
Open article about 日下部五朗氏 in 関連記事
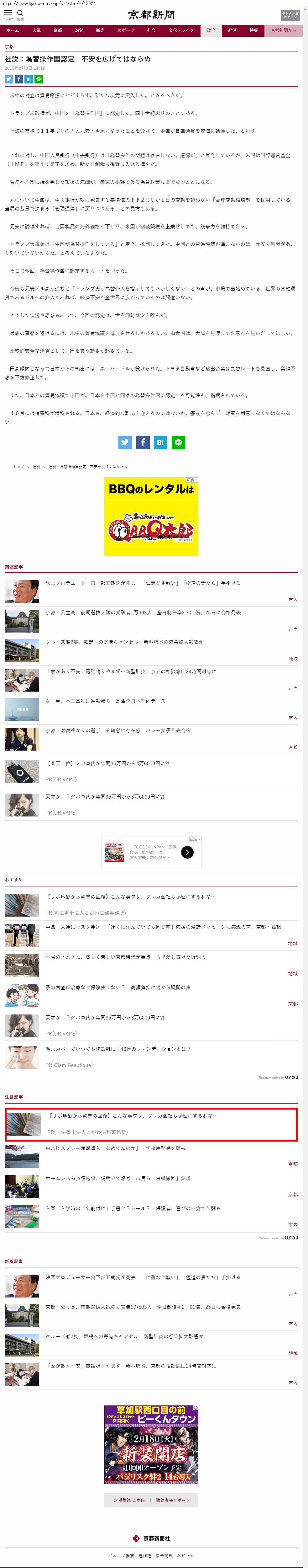point(143,583)
